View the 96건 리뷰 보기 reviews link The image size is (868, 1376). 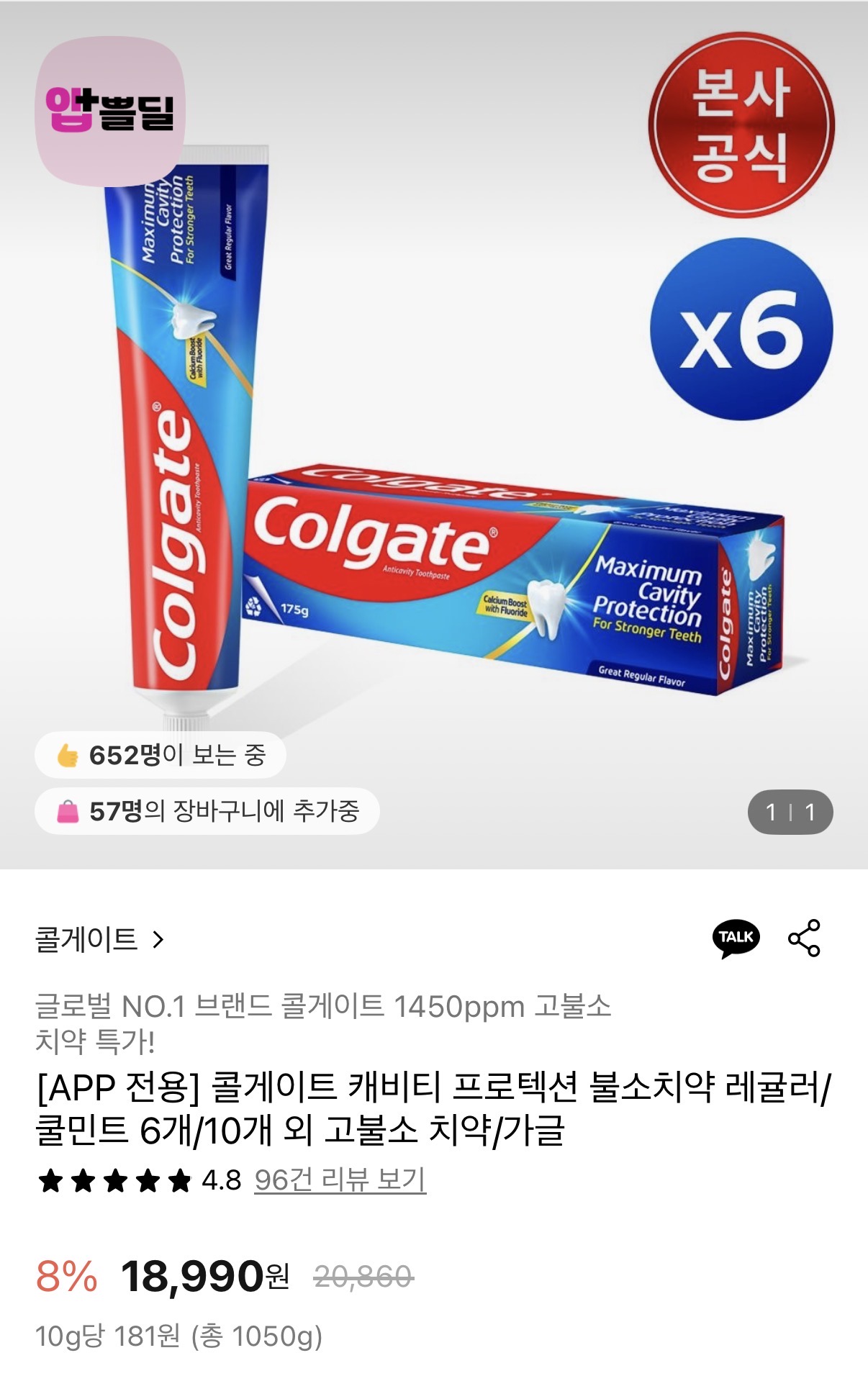[x=340, y=1180]
